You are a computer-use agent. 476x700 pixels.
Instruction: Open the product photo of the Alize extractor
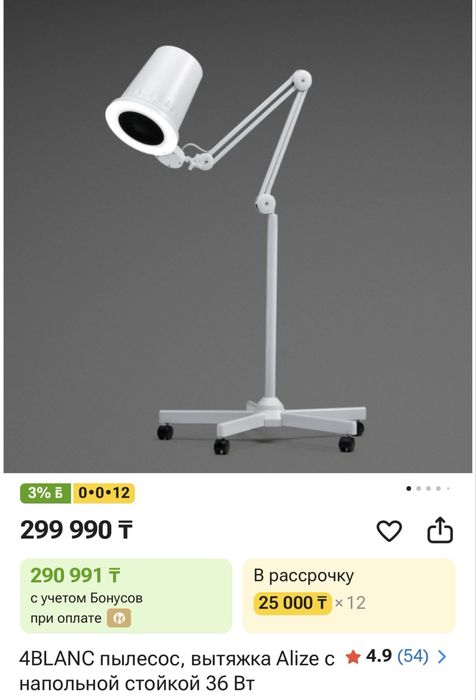tap(238, 236)
